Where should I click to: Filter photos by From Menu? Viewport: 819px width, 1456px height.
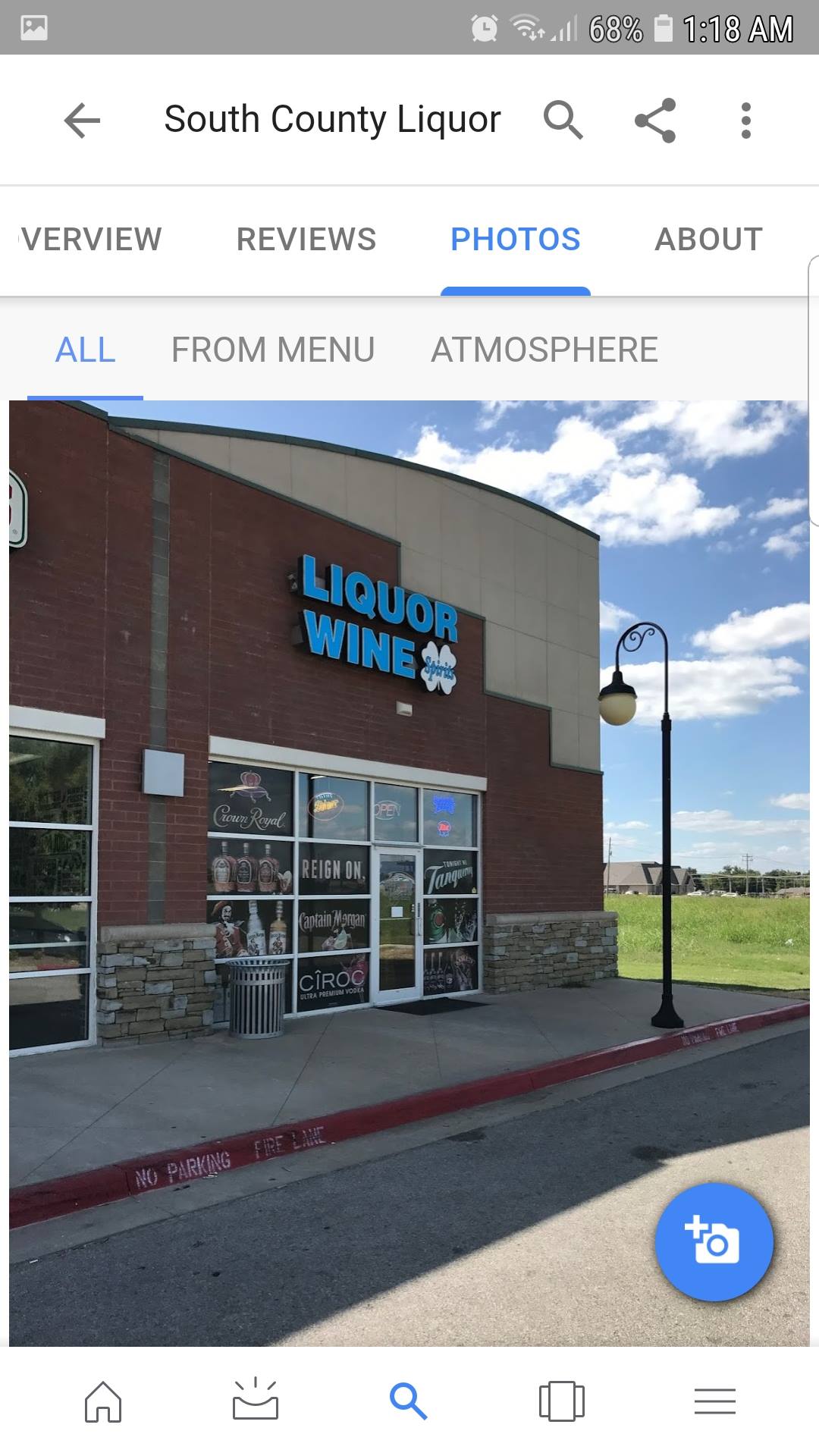273,350
